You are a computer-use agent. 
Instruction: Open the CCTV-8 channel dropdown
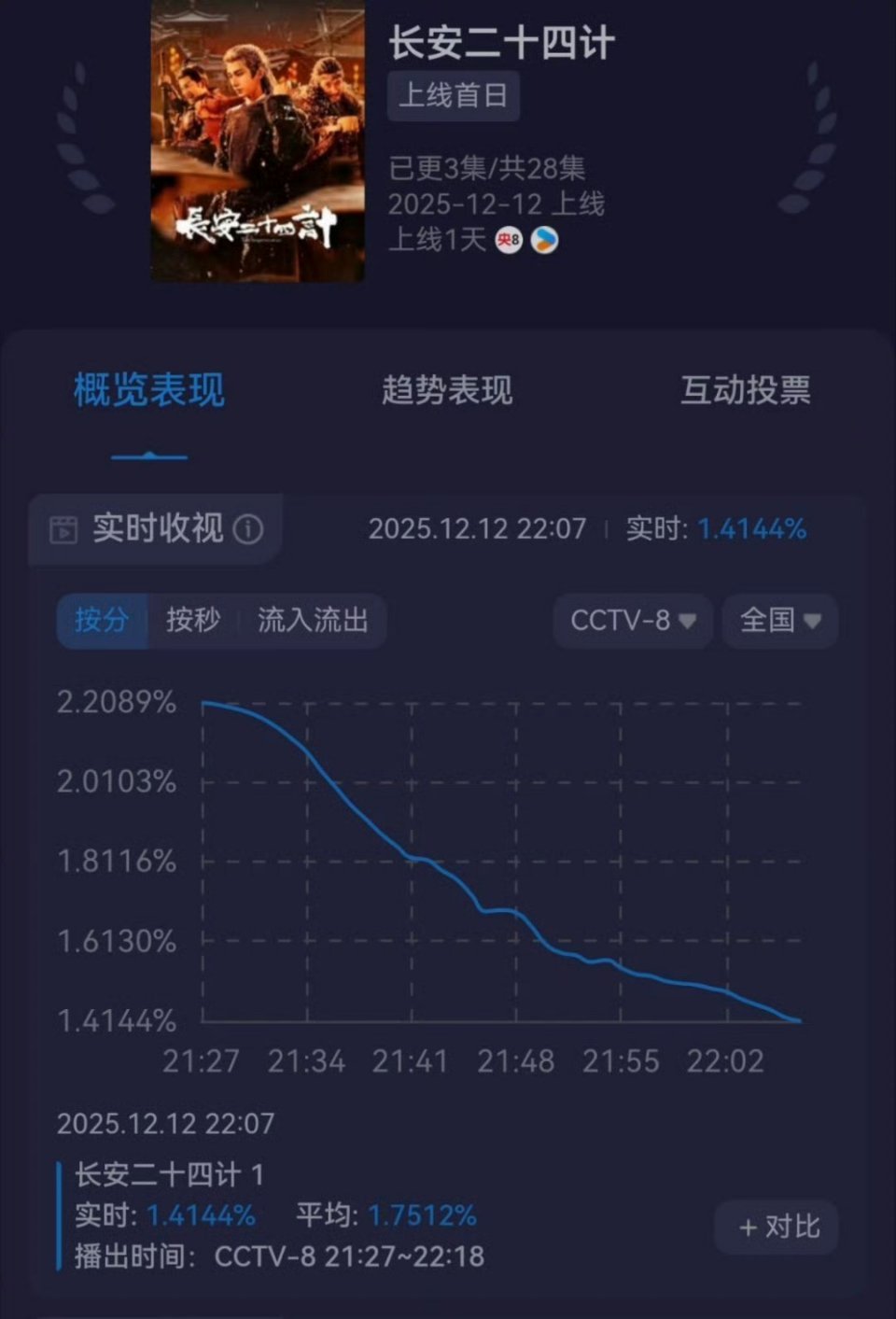[632, 621]
